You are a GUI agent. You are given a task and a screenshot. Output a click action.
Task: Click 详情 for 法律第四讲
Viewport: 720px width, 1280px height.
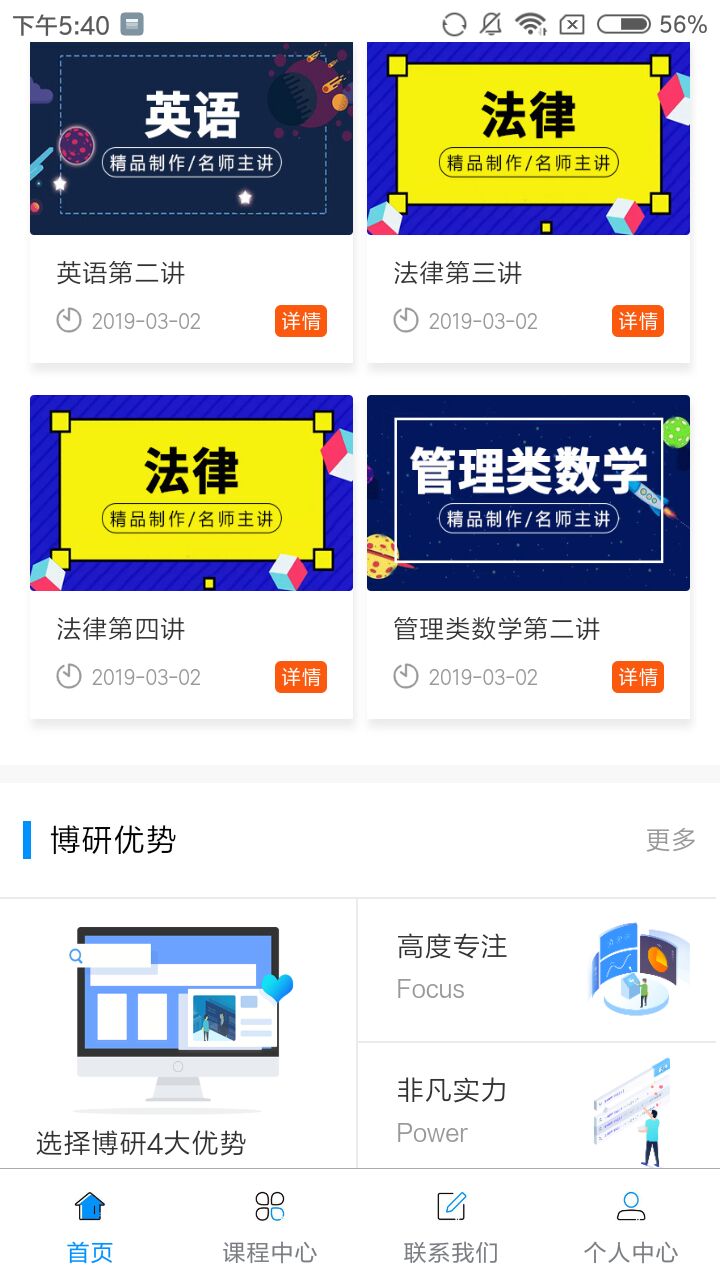pyautogui.click(x=301, y=677)
